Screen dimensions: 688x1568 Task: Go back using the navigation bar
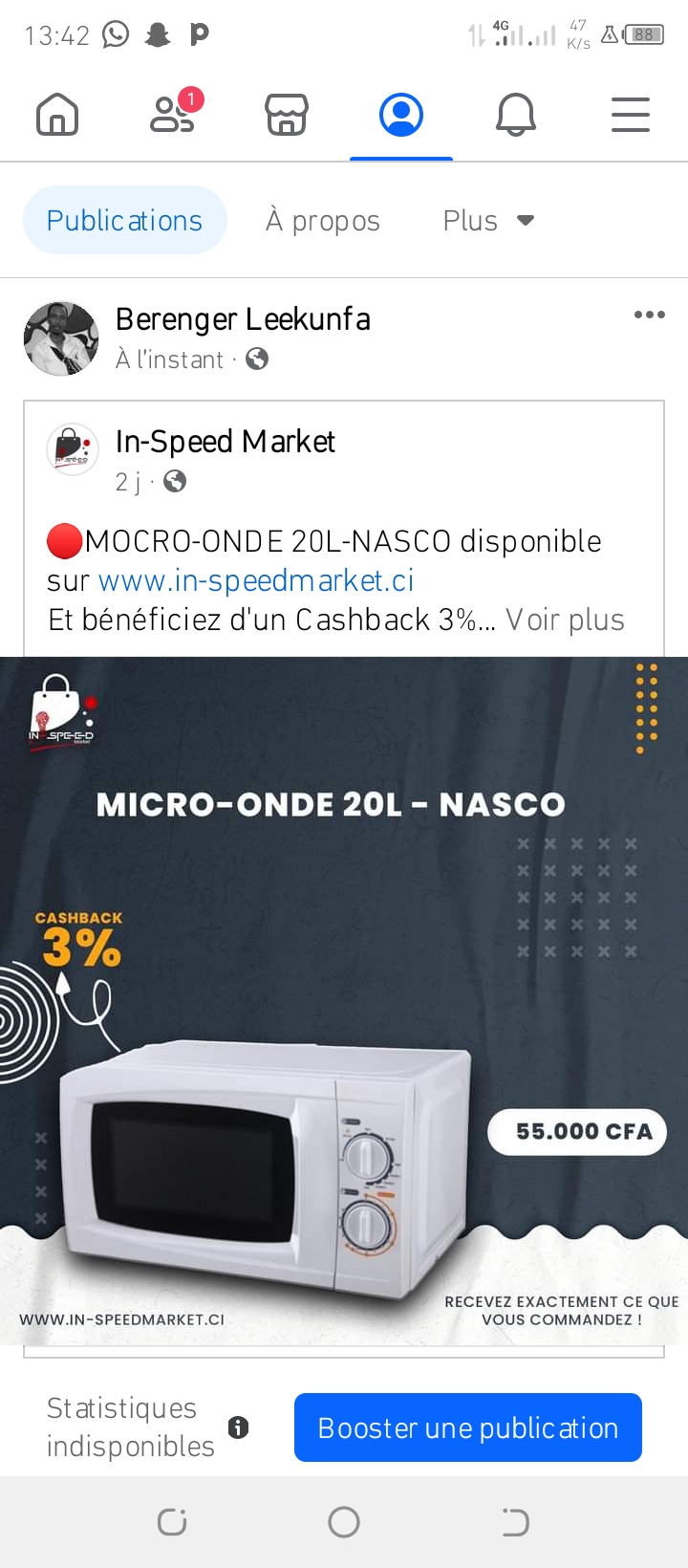tap(516, 1522)
